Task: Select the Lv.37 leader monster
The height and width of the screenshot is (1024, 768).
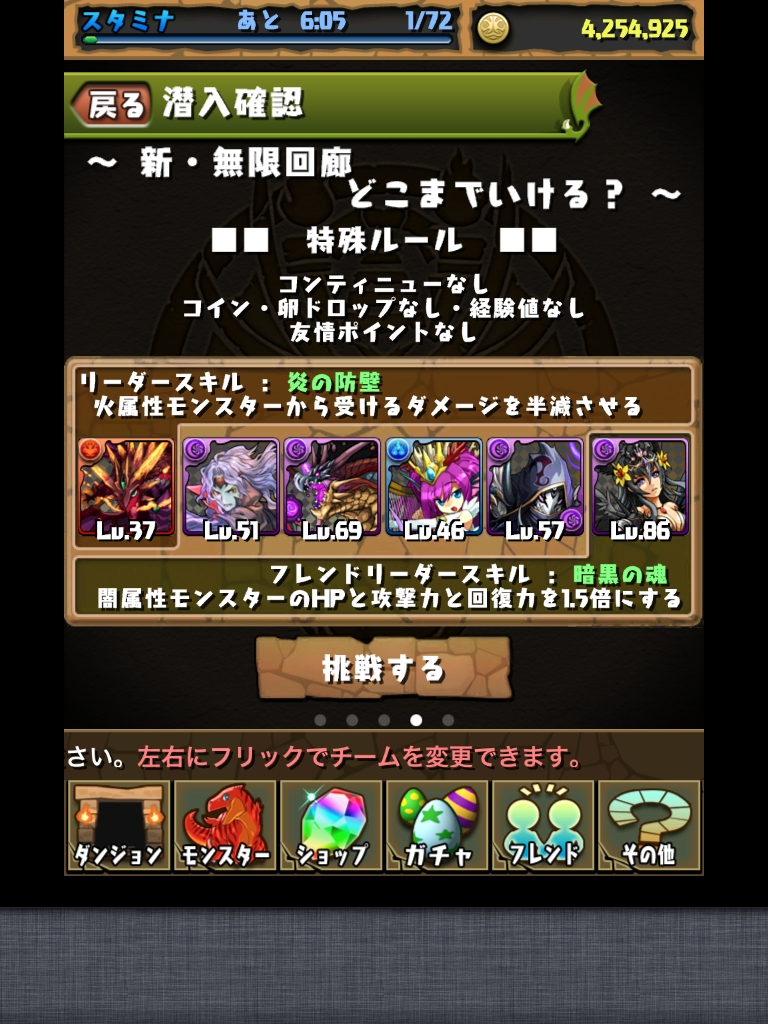Action: click(126, 488)
